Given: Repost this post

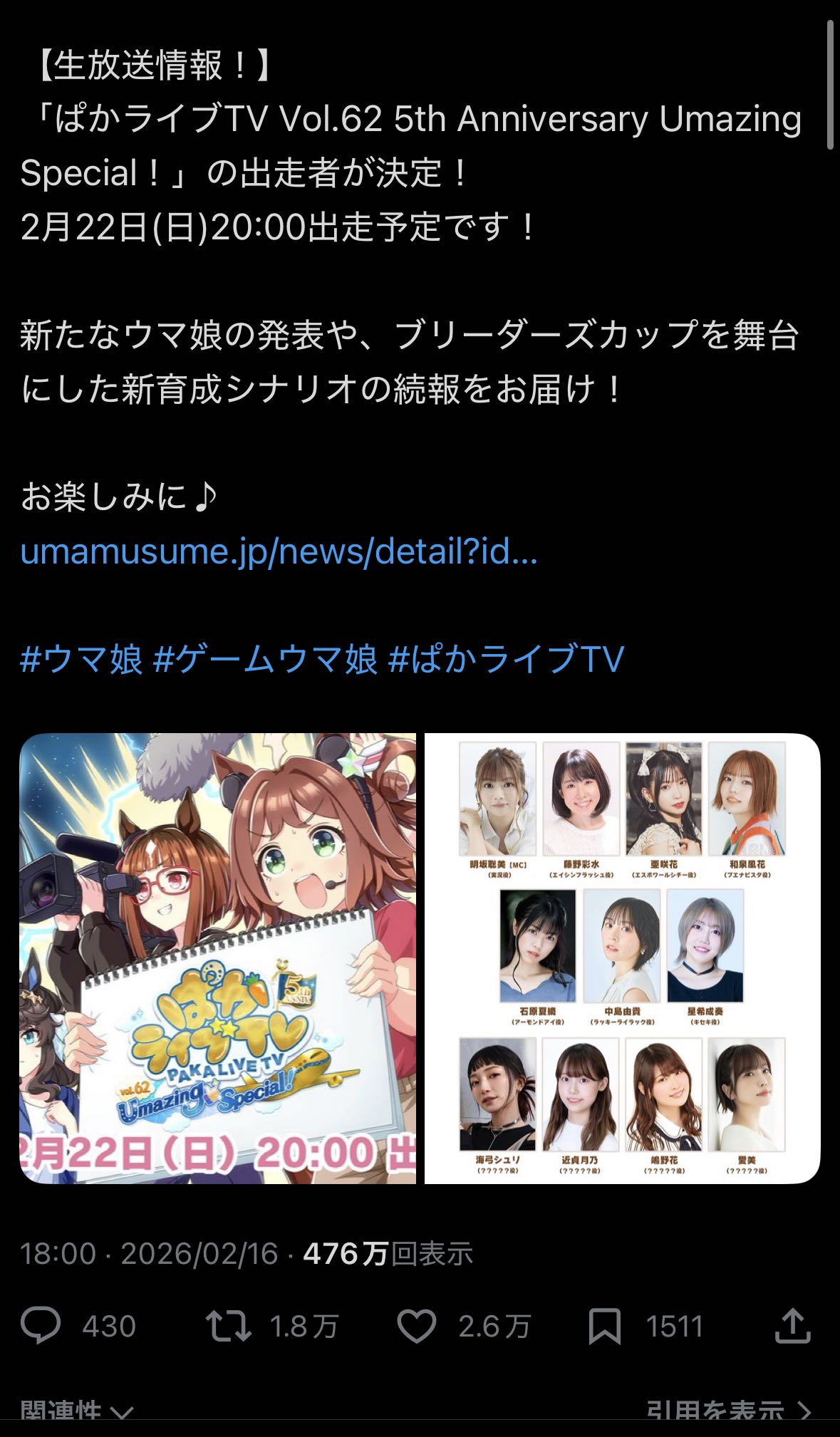Looking at the screenshot, I should point(228,1326).
